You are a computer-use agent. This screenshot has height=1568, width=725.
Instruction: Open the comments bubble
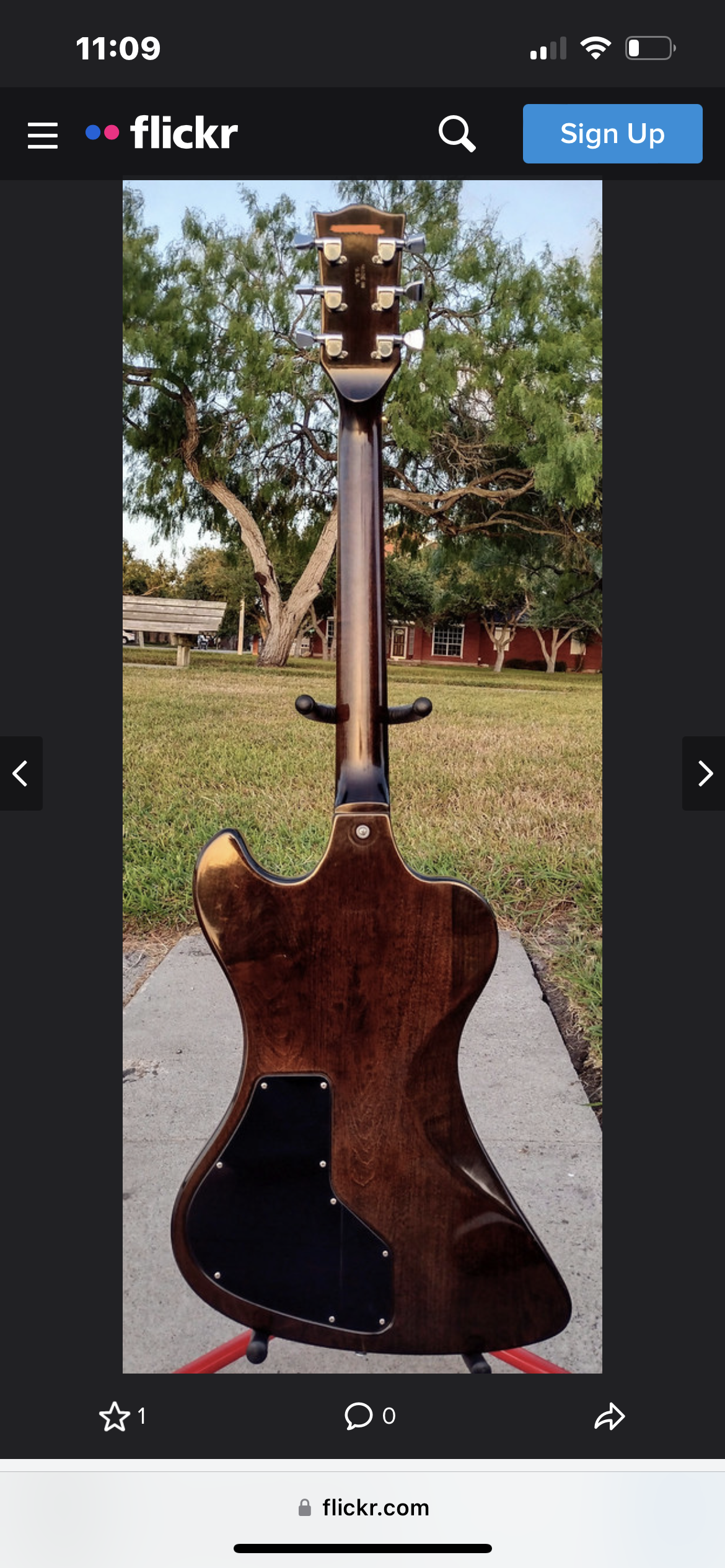click(x=358, y=1416)
